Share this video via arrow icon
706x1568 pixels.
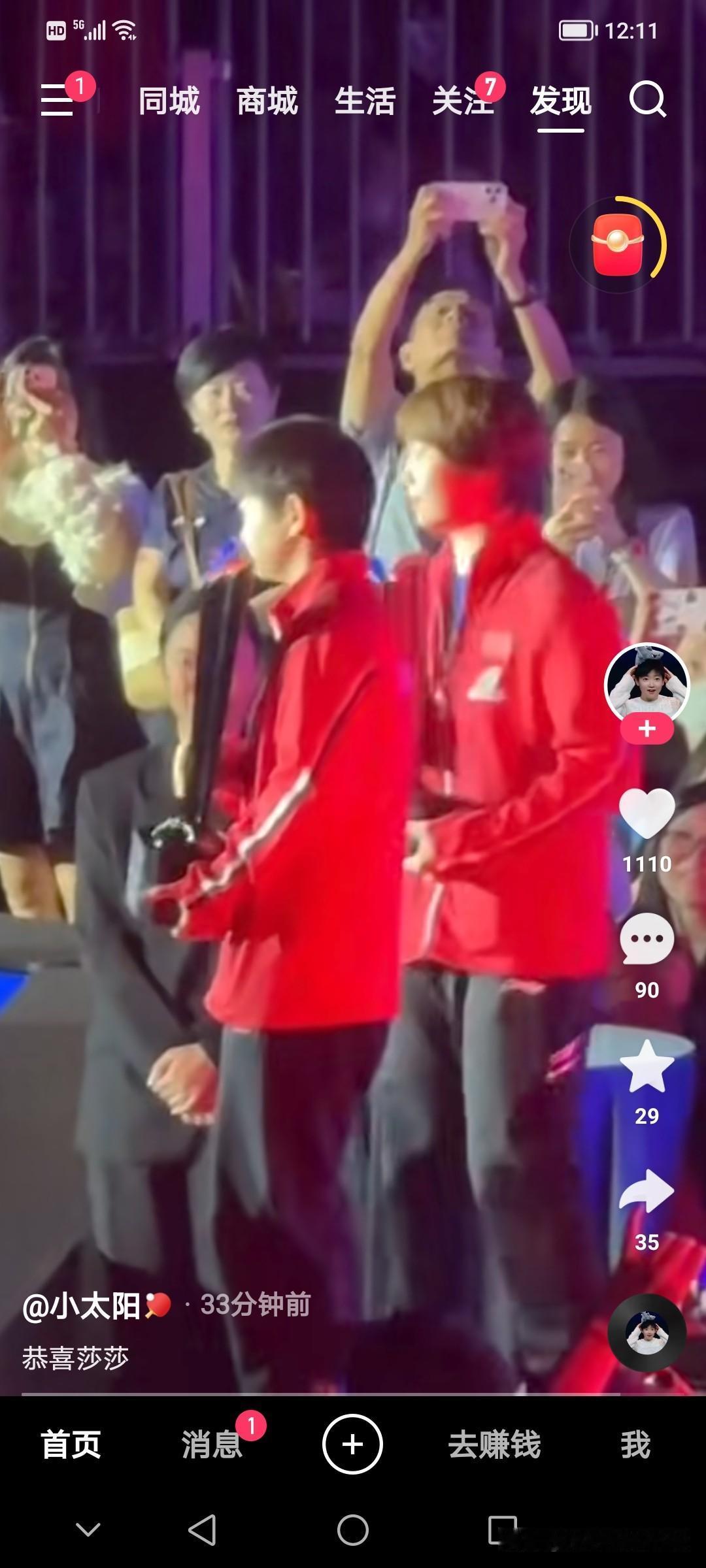click(647, 1191)
